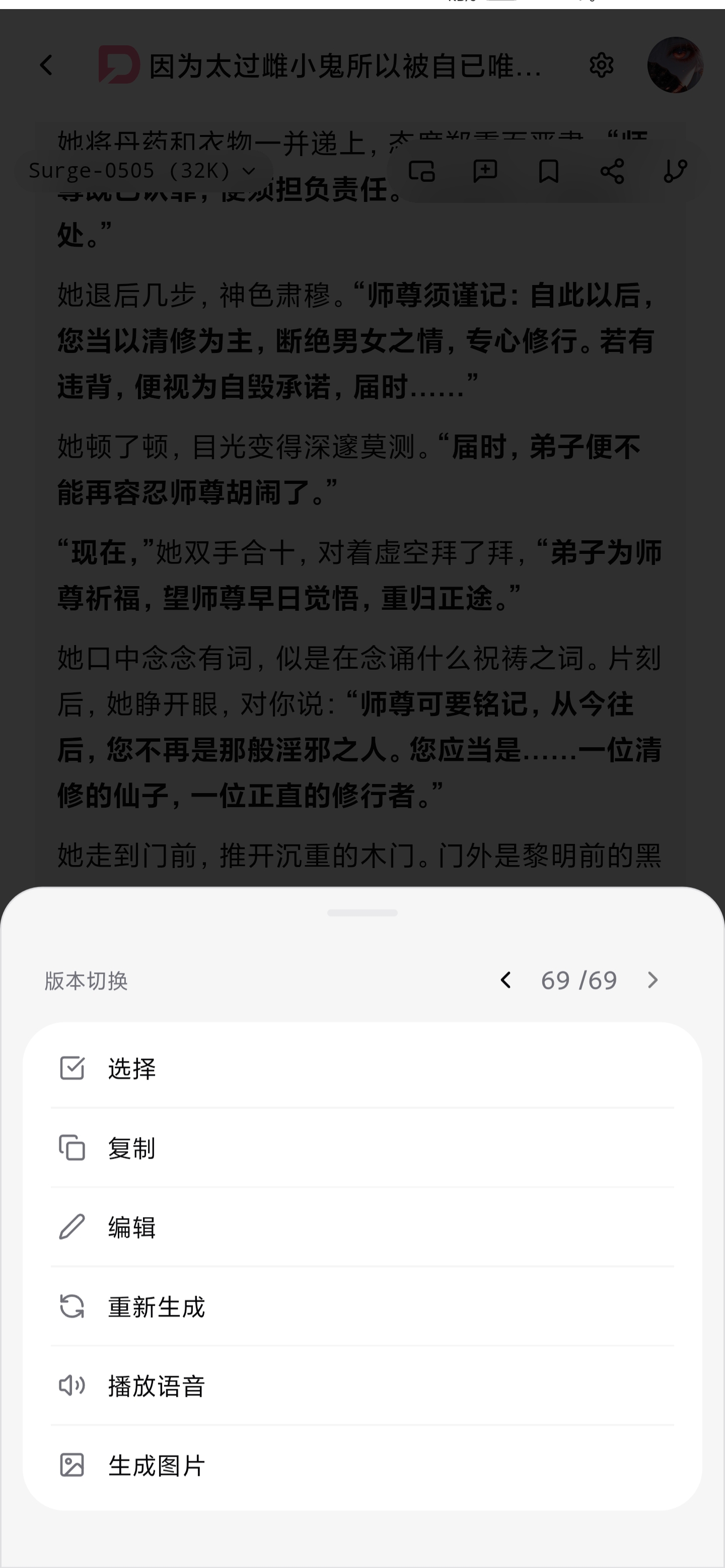Go to the next version with right arrow
This screenshot has width=725, height=1568.
click(652, 980)
